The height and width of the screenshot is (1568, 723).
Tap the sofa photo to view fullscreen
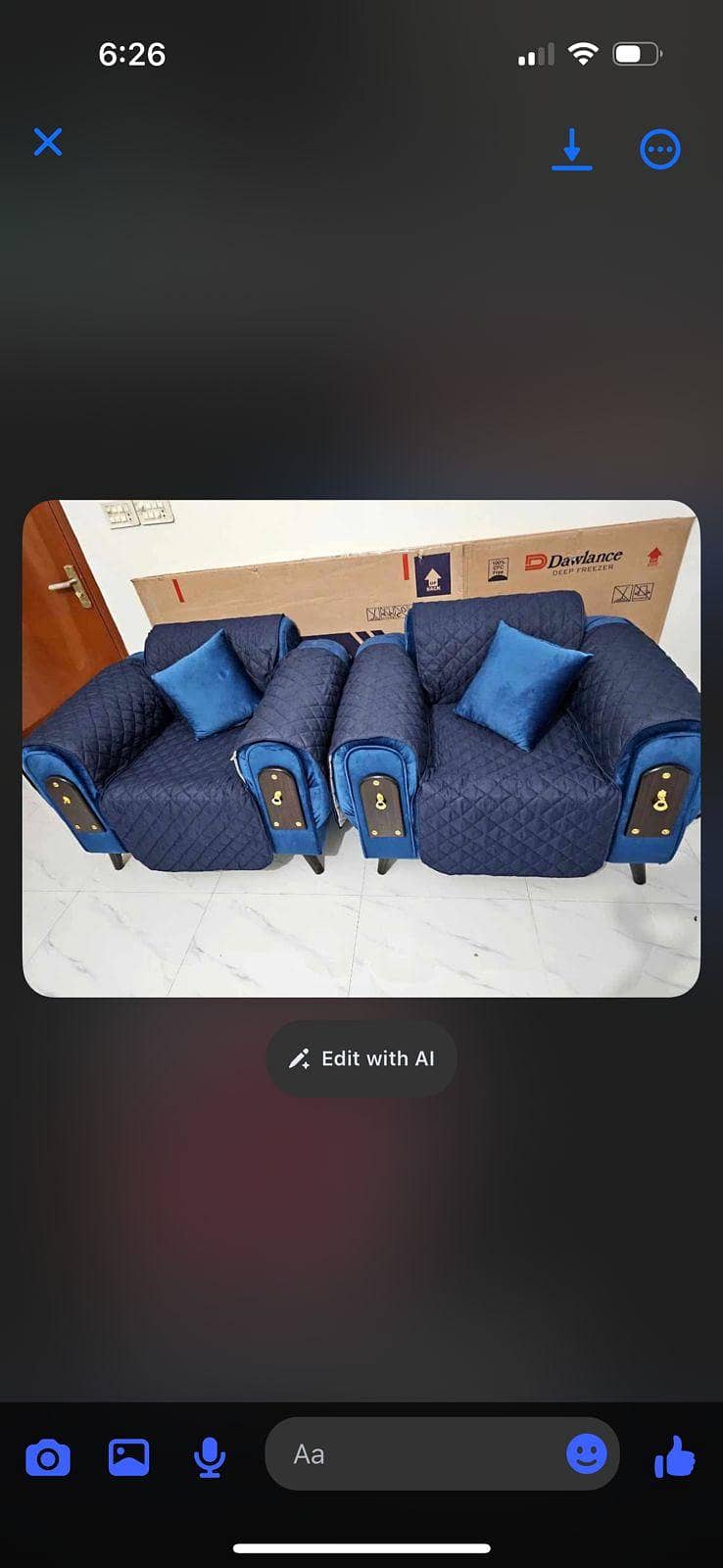click(x=361, y=750)
